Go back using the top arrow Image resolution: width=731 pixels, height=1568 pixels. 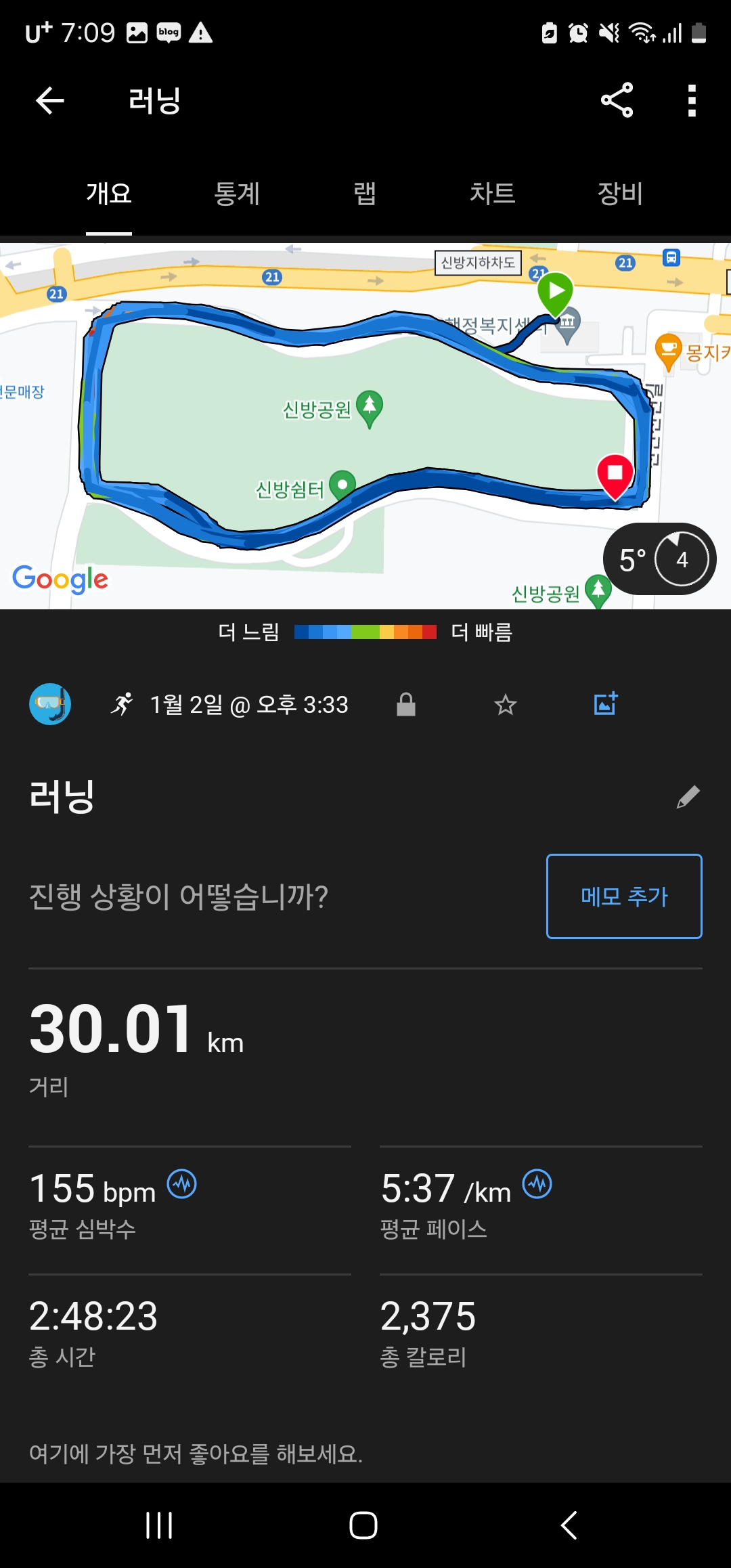(x=49, y=101)
